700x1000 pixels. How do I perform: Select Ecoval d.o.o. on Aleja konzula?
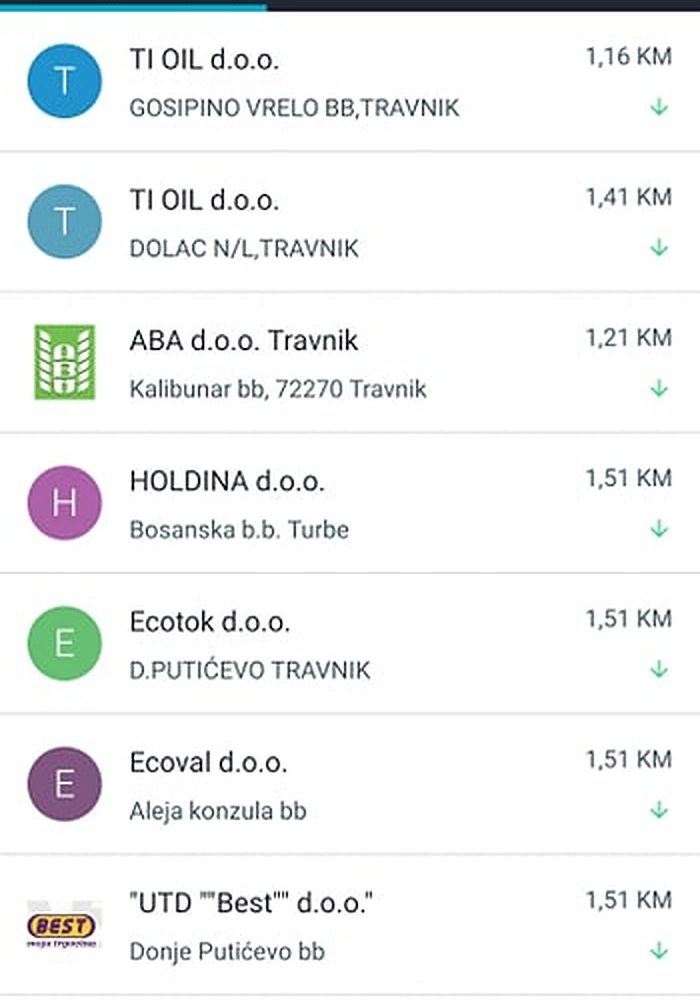pyautogui.click(x=300, y=784)
